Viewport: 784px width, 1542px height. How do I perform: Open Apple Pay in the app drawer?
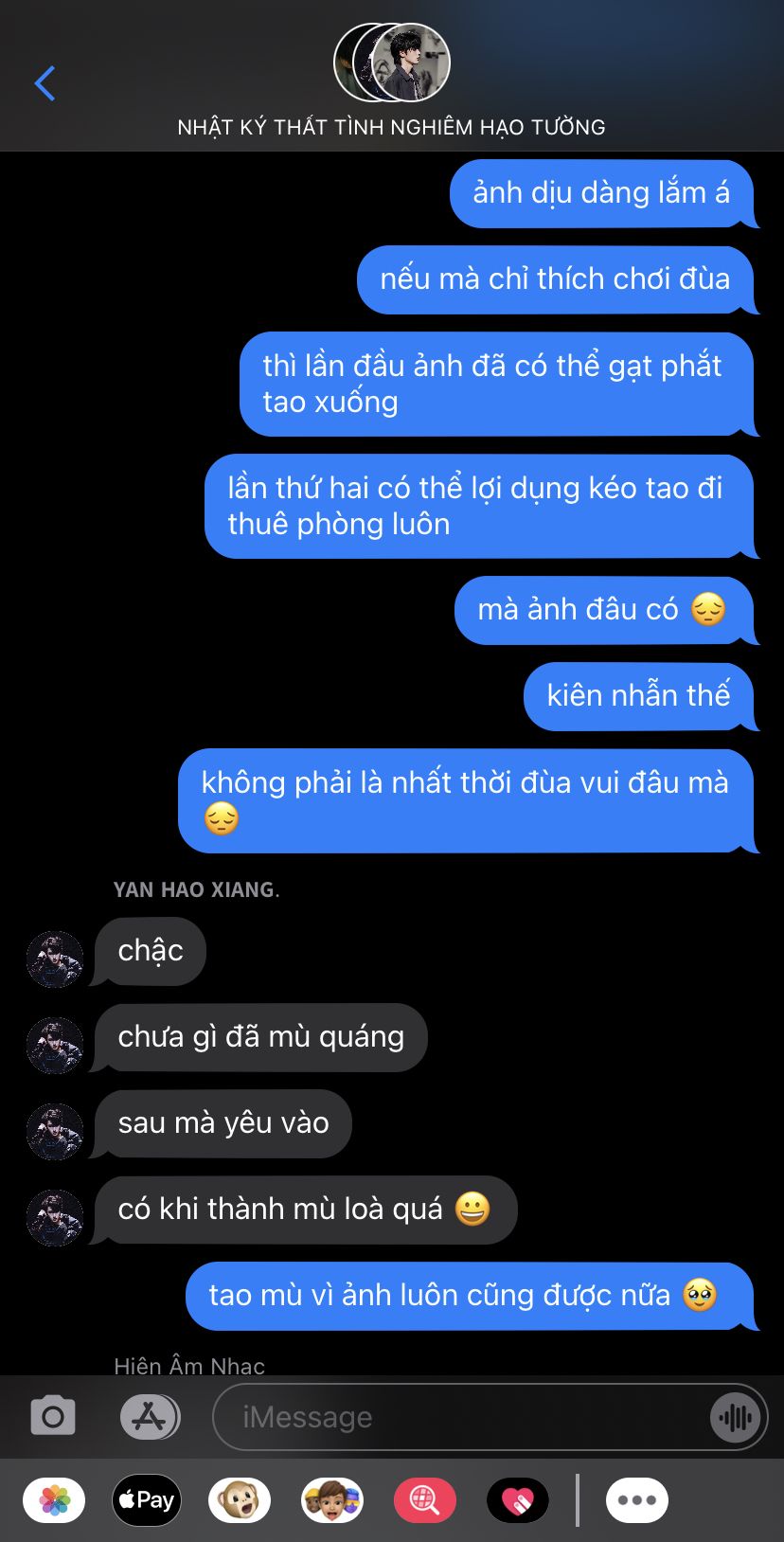147,1500
